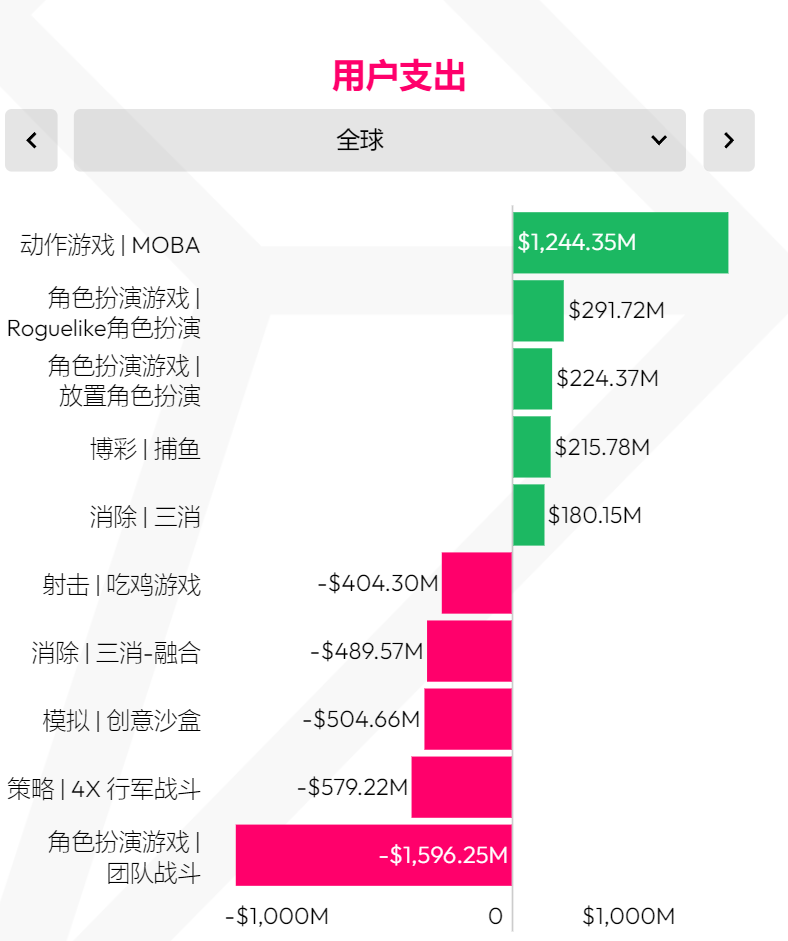Select the 博彩 | 捕鱼 bar
Image resolution: width=788 pixels, height=941 pixels.
[531, 447]
